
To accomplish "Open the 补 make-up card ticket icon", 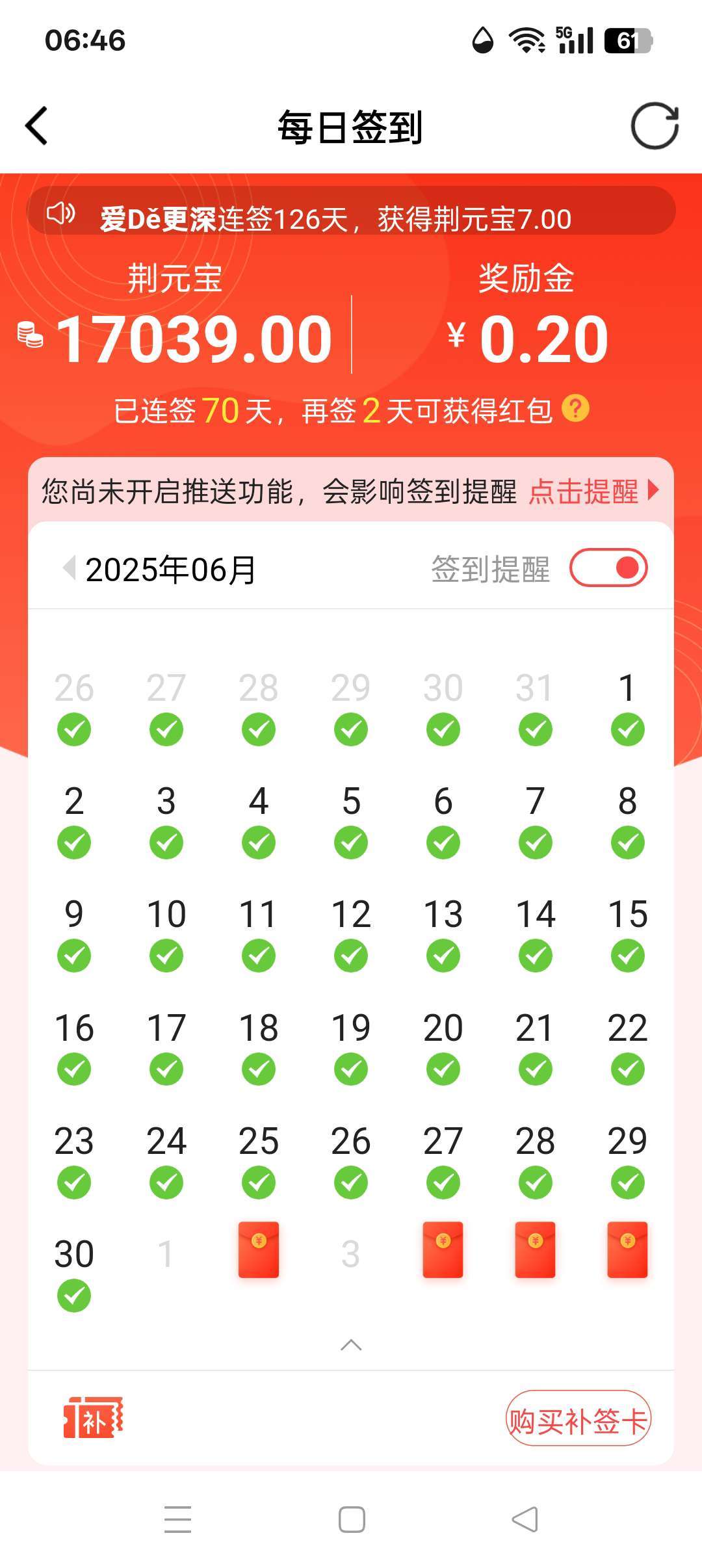I will coord(93,1418).
